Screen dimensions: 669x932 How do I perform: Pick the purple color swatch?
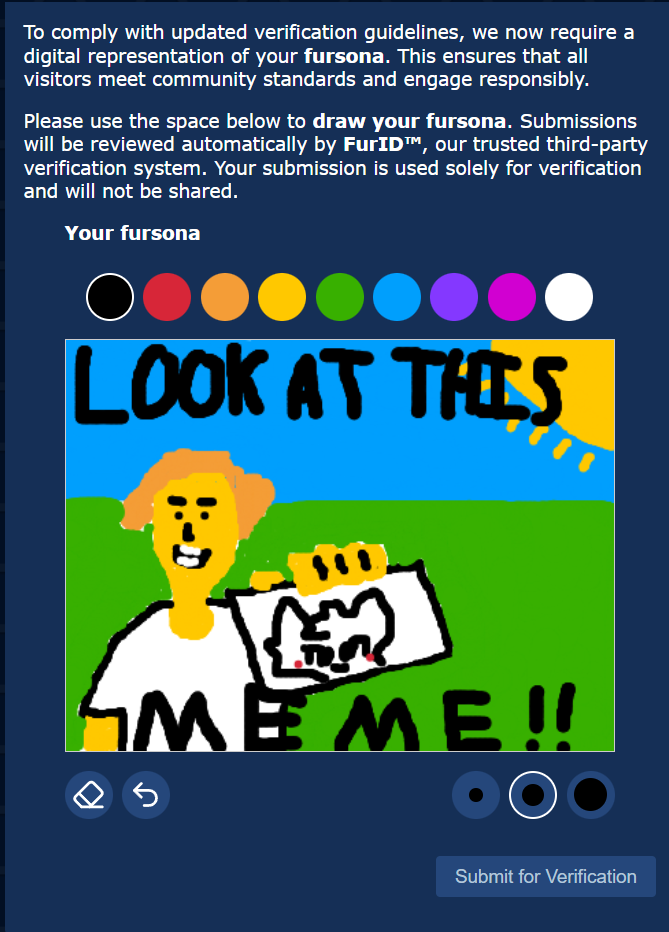point(454,297)
